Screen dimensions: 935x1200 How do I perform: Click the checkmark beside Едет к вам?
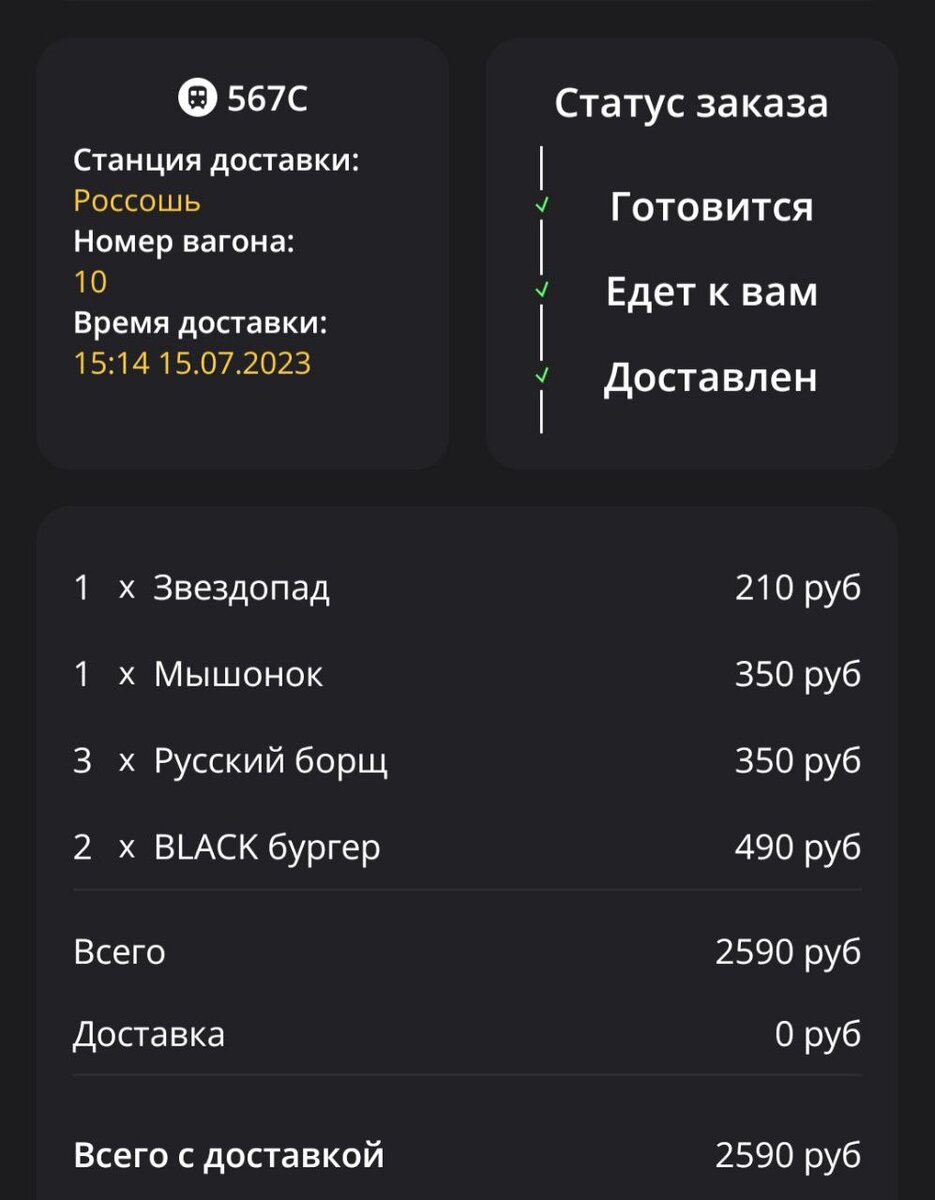coord(544,291)
